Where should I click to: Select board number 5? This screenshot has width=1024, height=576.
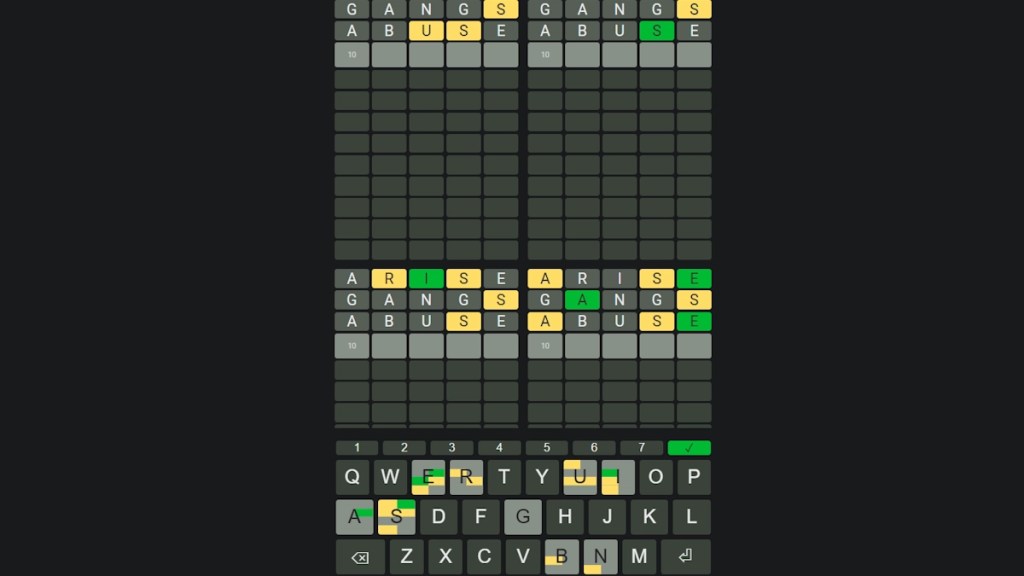coord(546,448)
